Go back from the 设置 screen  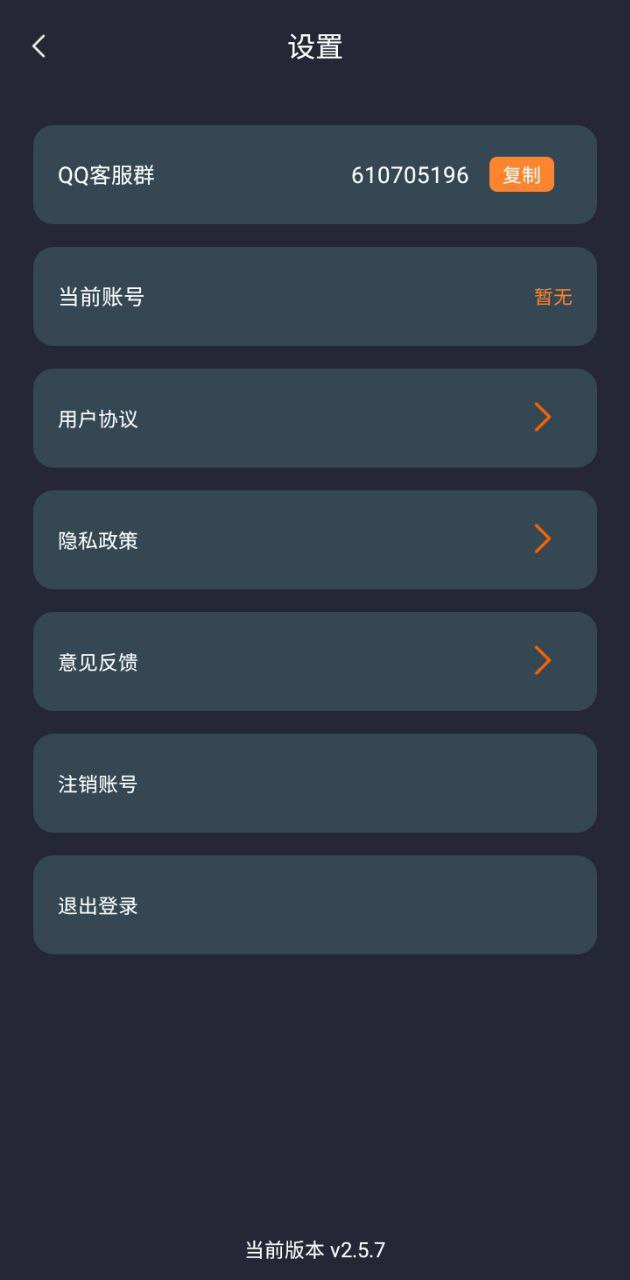pyautogui.click(x=39, y=46)
